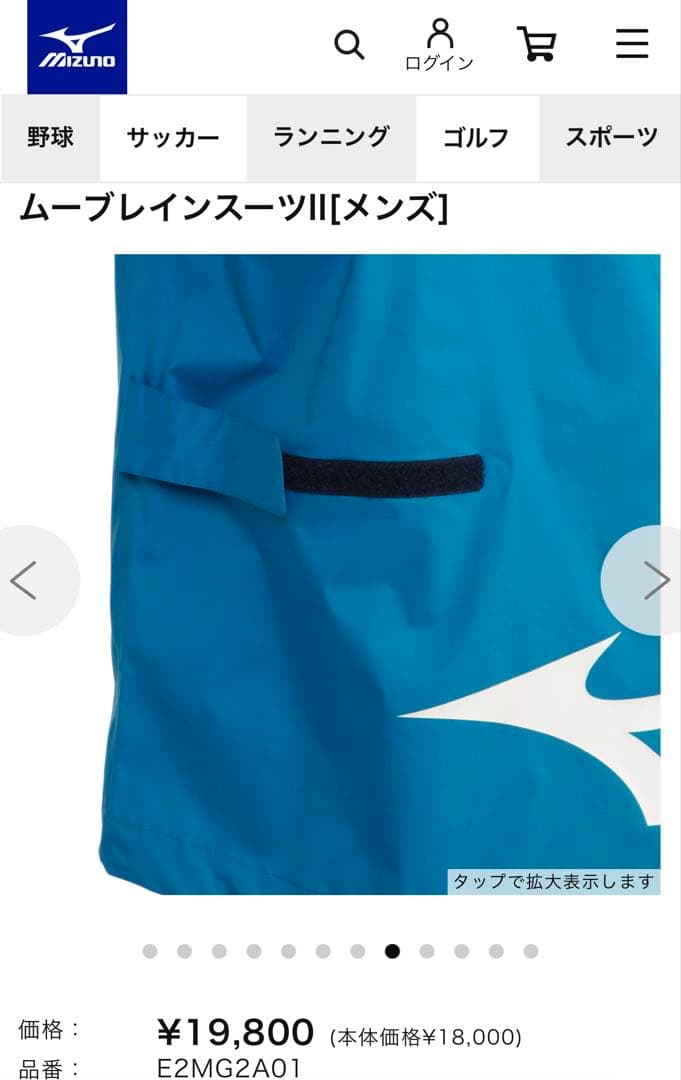
Task: Switch to the サッカー category tab
Action: point(173,138)
